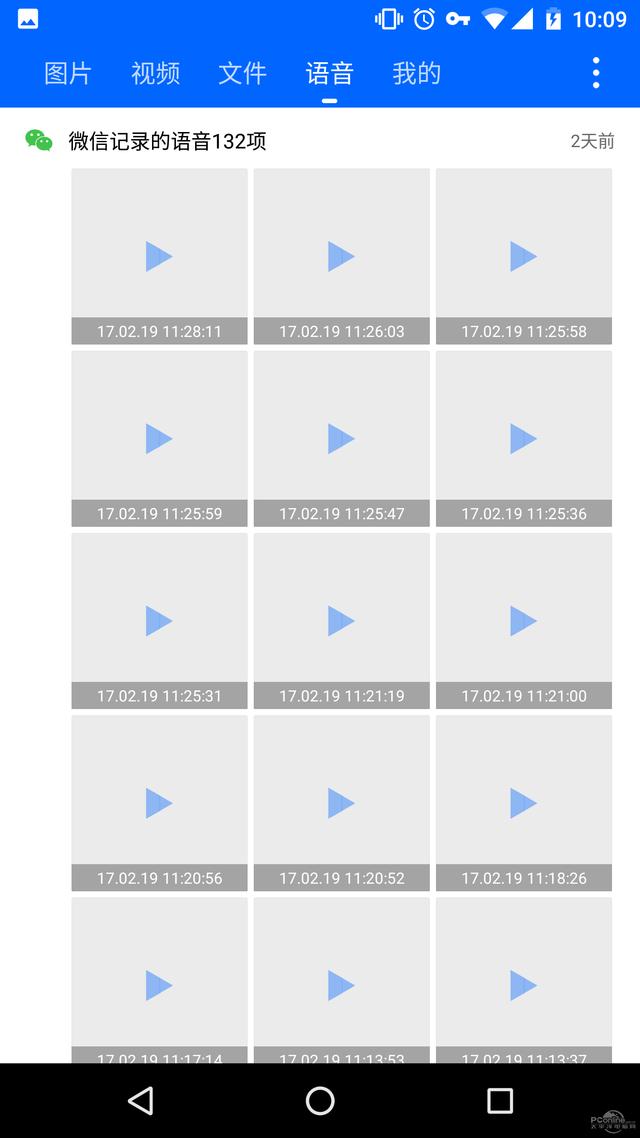This screenshot has height=1138, width=640.
Task: Open the recent apps view
Action: [499, 1100]
